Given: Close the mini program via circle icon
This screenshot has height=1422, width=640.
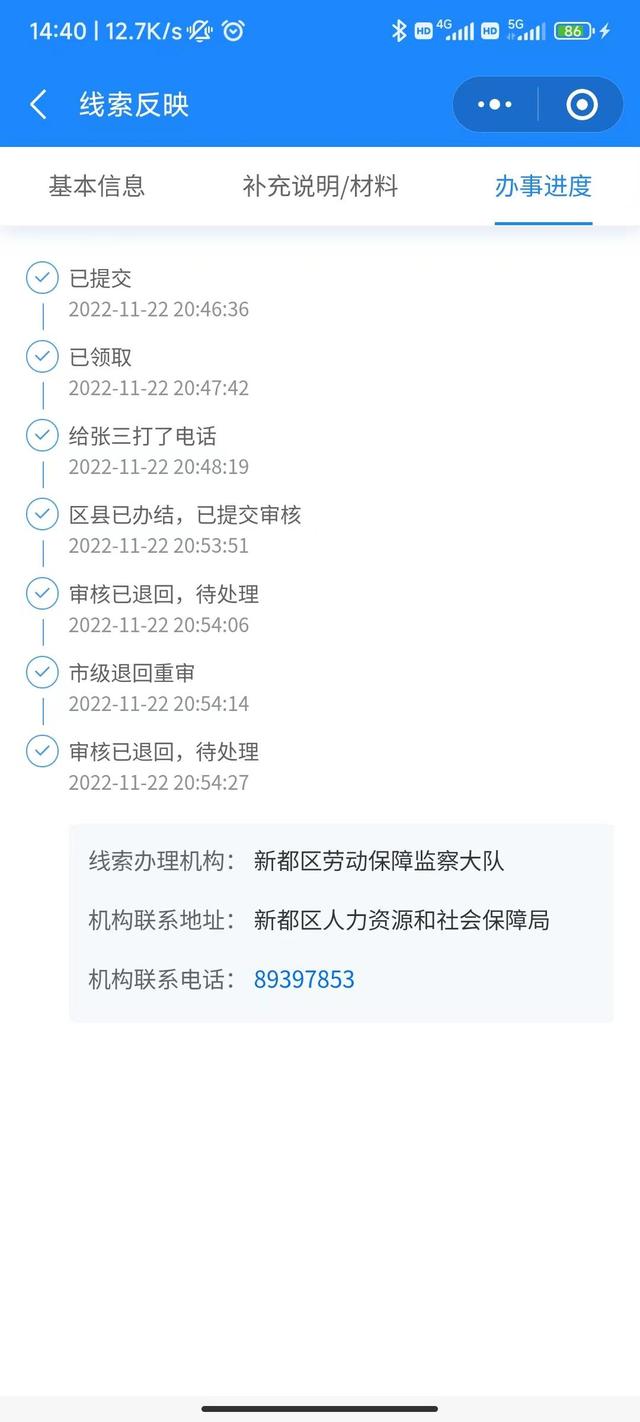Looking at the screenshot, I should click(x=582, y=104).
